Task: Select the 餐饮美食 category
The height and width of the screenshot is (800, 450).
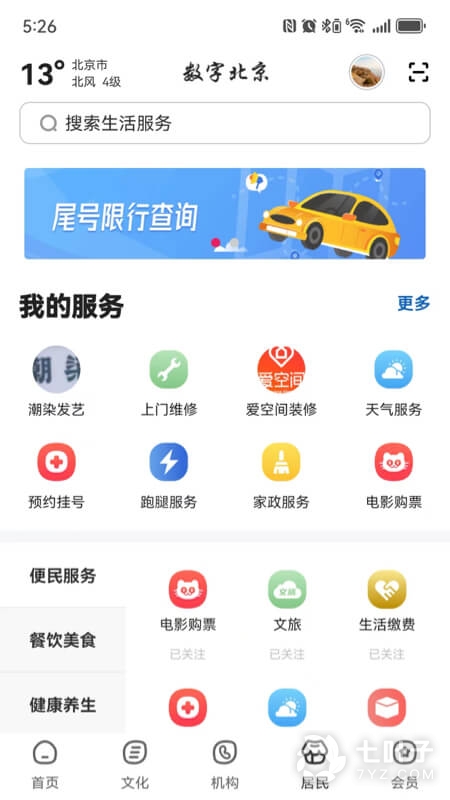Action: [x=63, y=640]
